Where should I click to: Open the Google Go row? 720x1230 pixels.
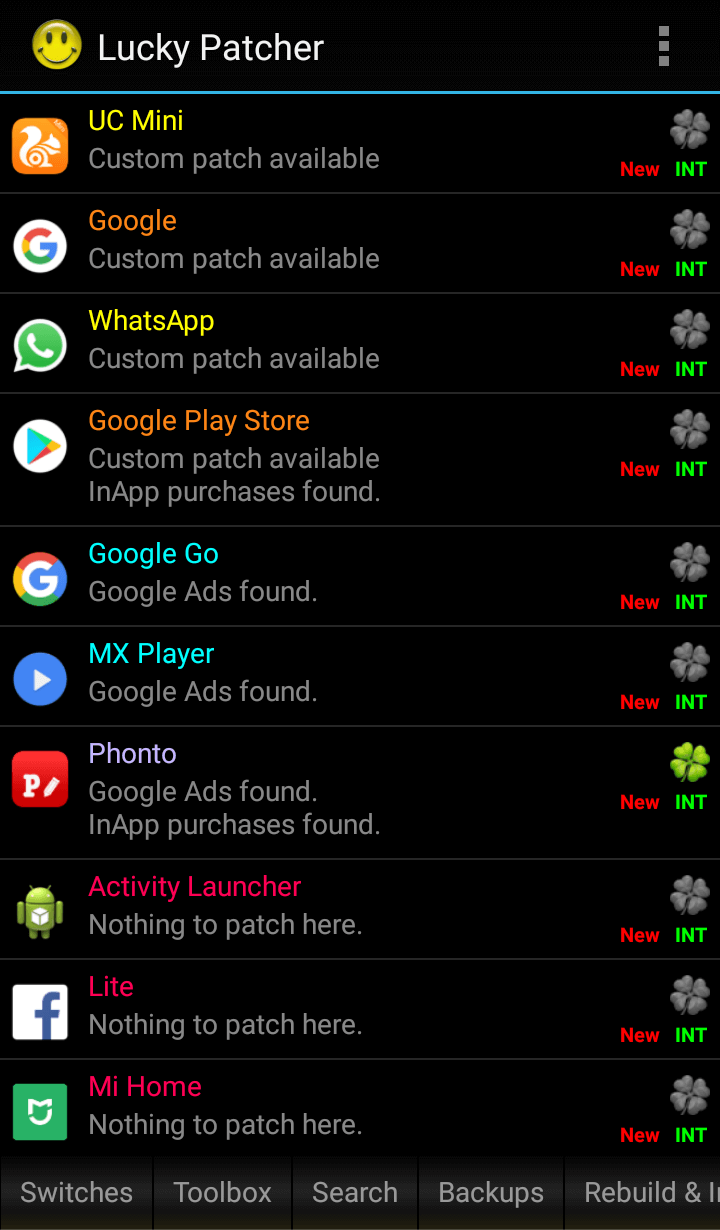click(360, 577)
